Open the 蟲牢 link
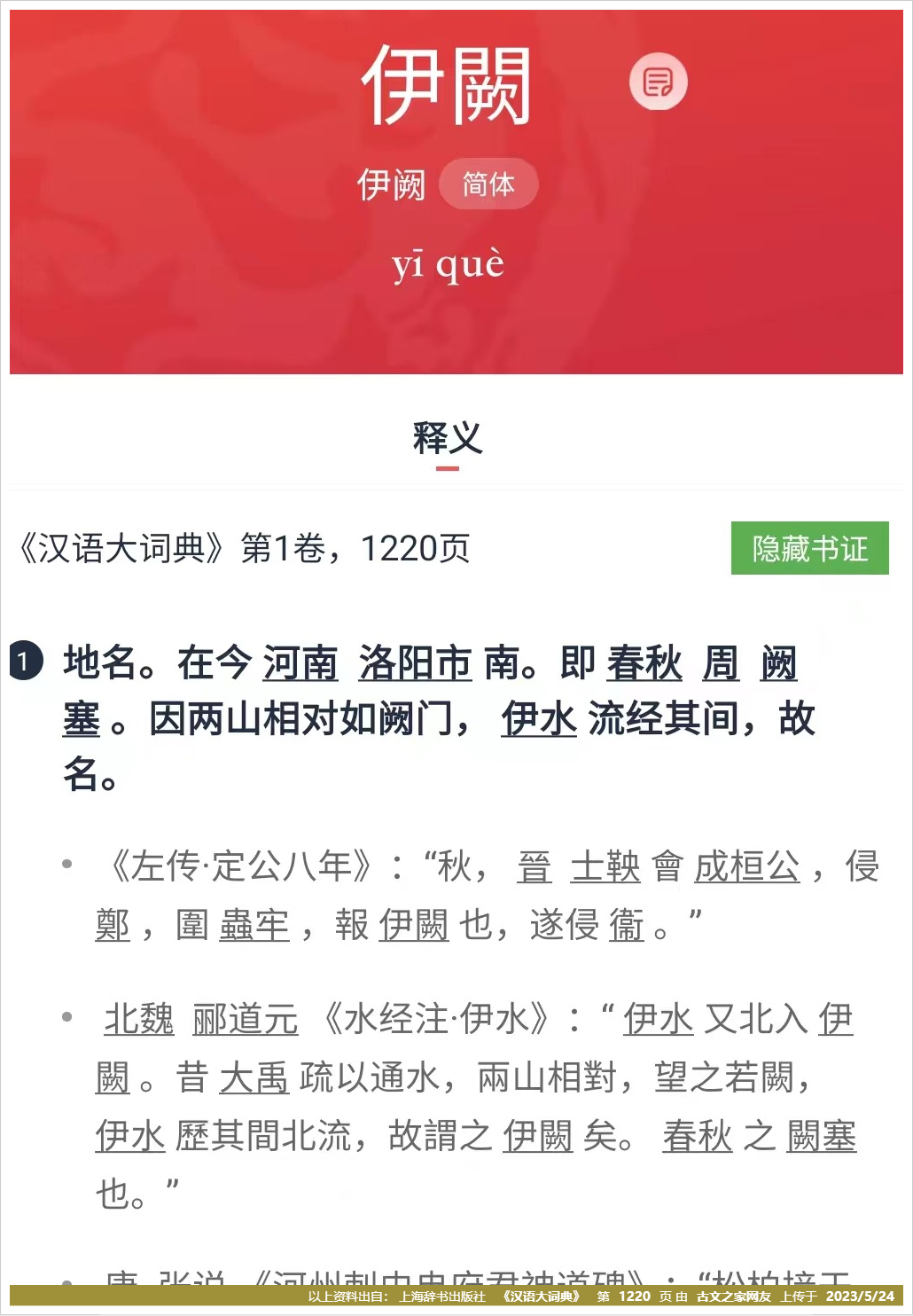The height and width of the screenshot is (1316, 913). (254, 925)
